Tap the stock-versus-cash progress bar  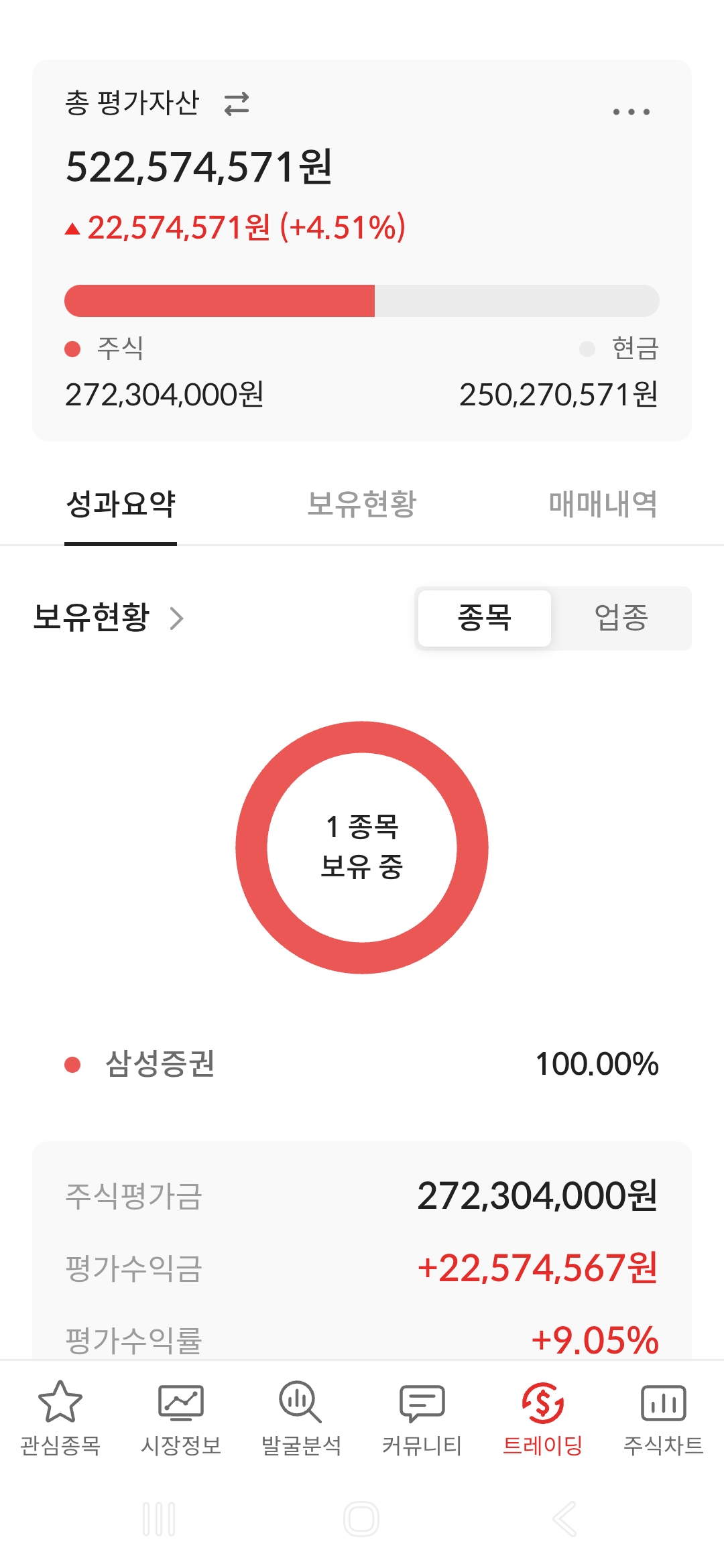pos(362,303)
